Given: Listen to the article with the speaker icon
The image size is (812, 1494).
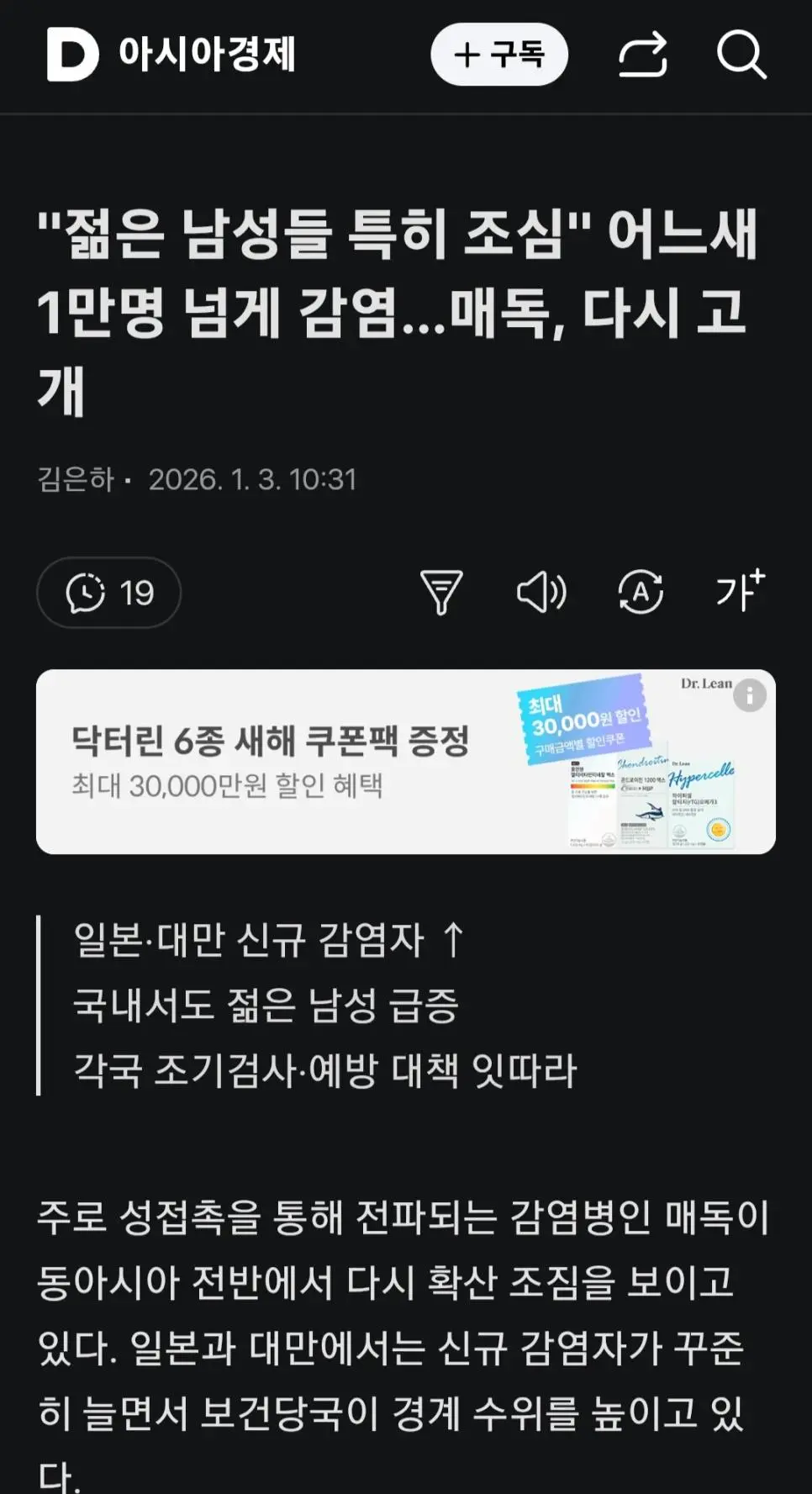Looking at the screenshot, I should click(x=541, y=593).
